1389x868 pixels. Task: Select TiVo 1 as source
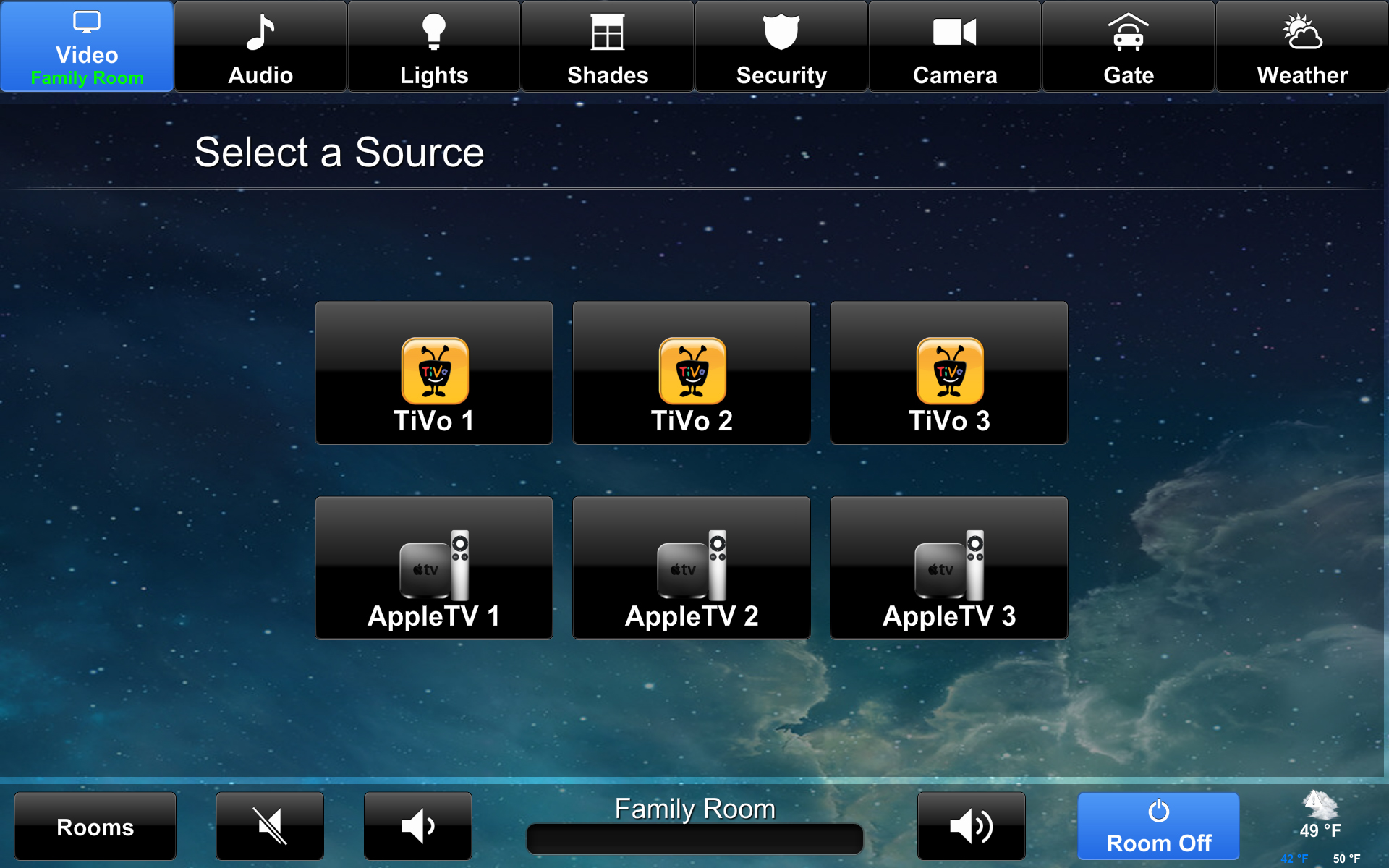(434, 373)
